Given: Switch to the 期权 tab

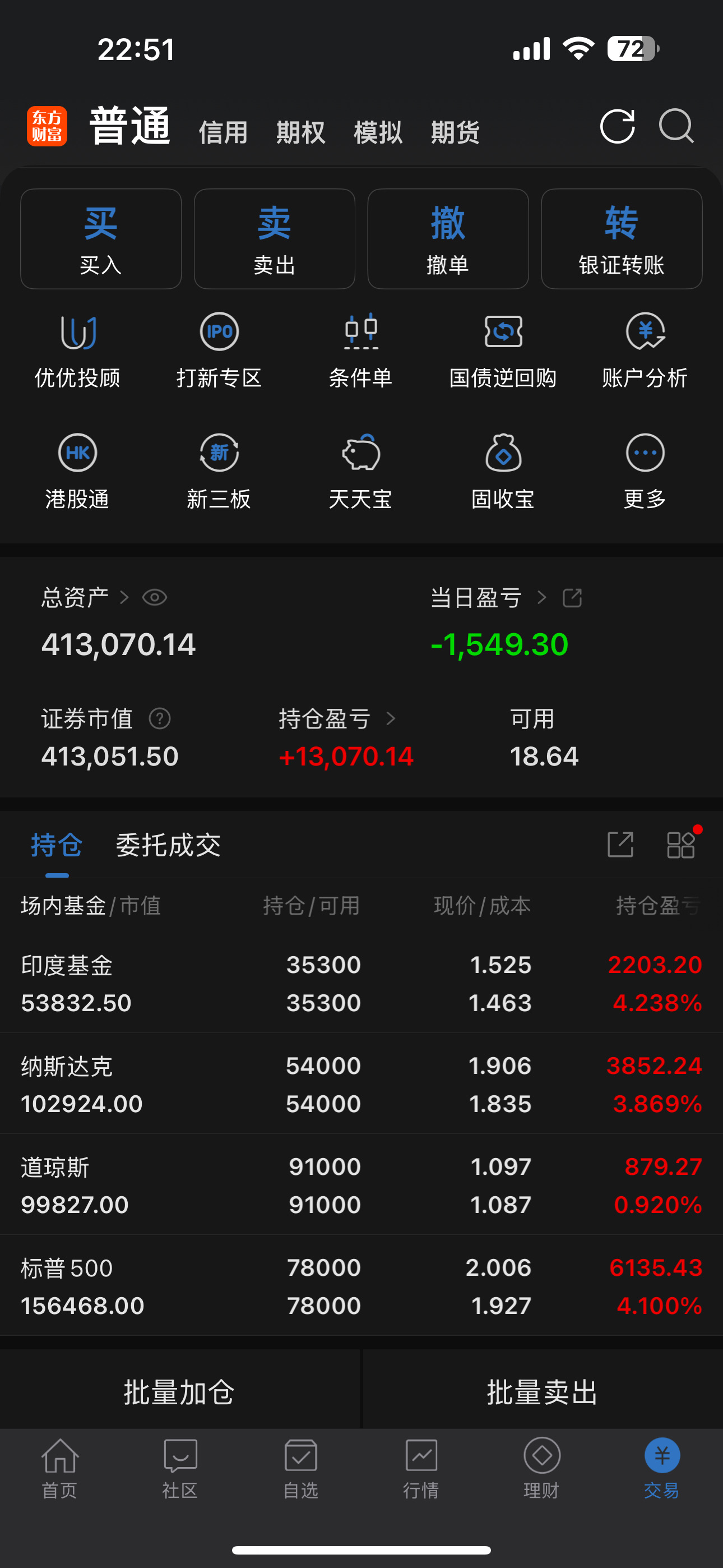Looking at the screenshot, I should (300, 132).
